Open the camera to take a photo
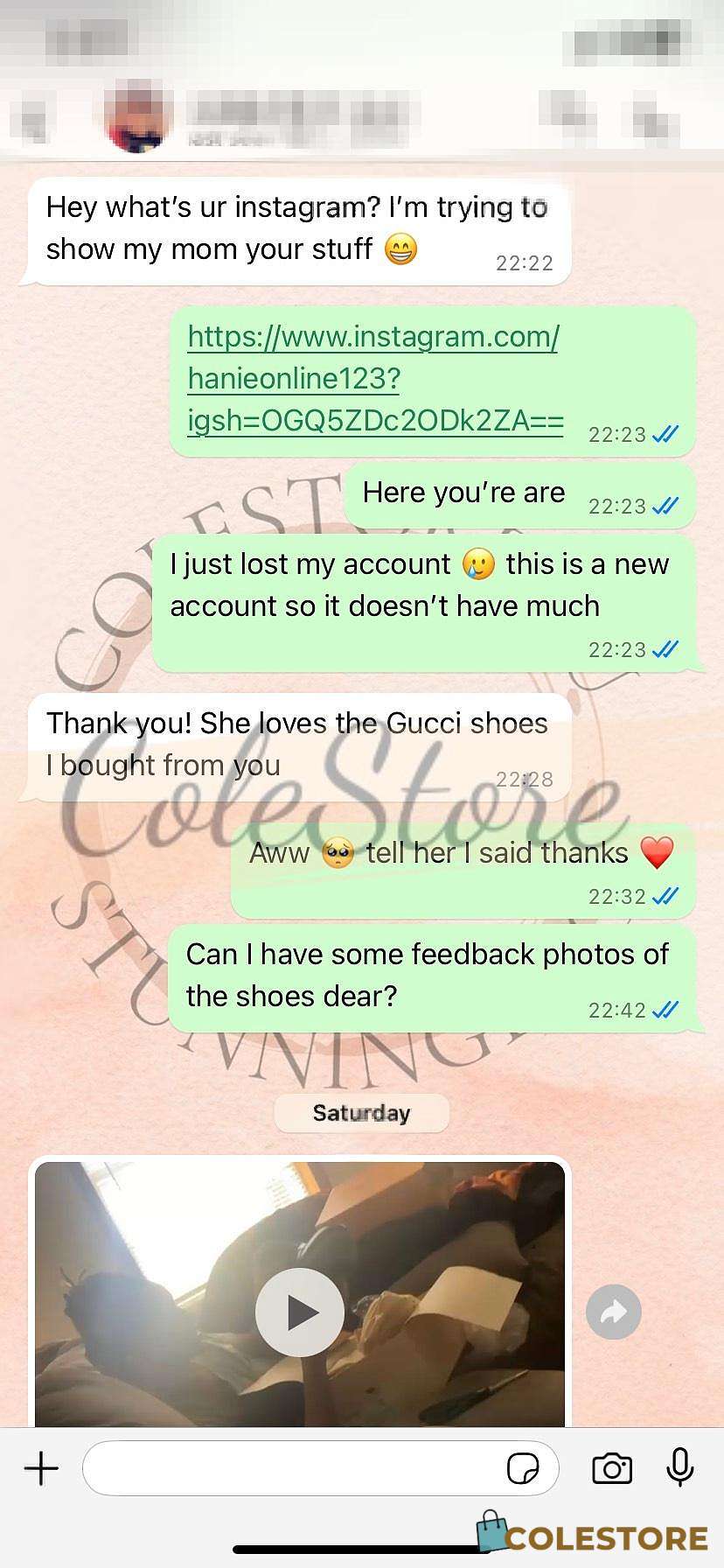The image size is (724, 1568). click(612, 1468)
